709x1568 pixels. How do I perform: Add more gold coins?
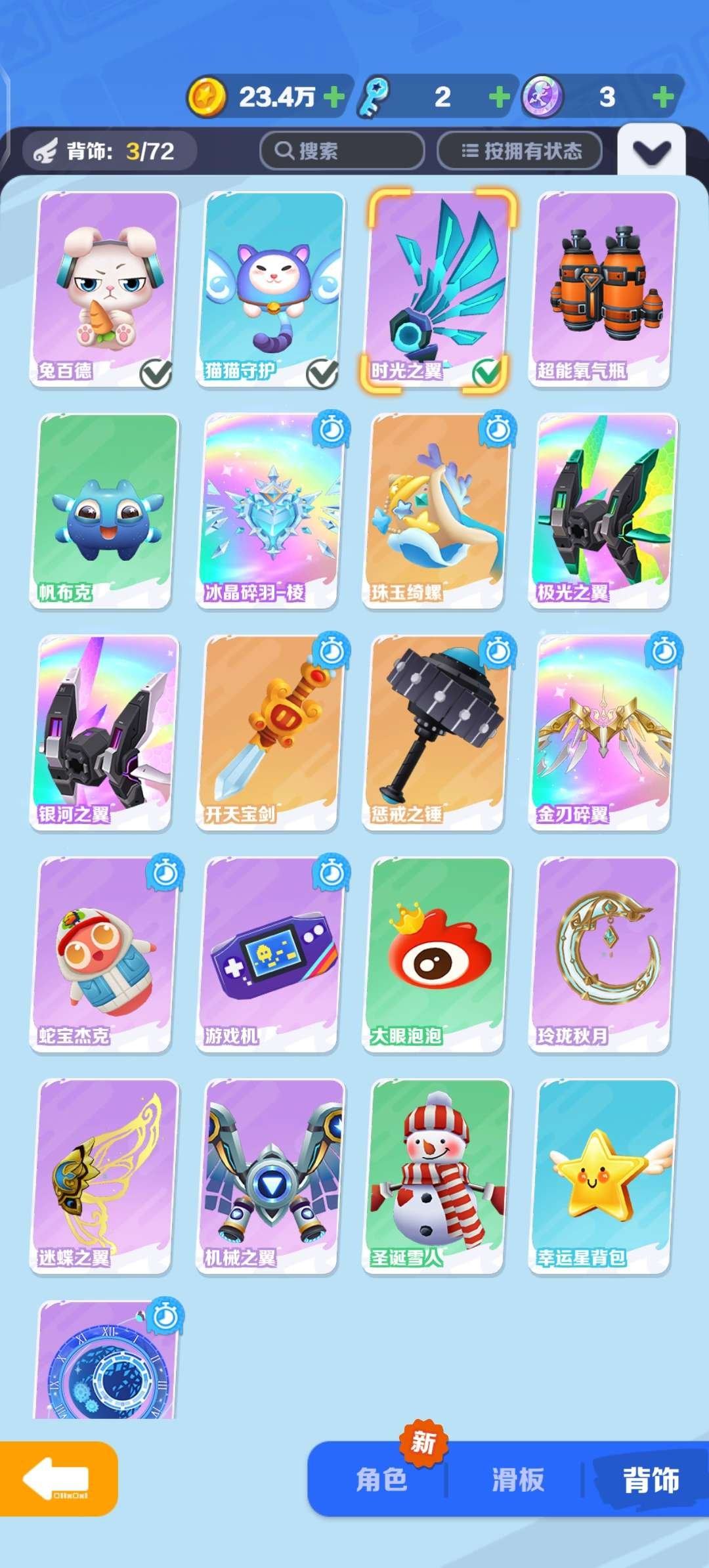(x=333, y=97)
